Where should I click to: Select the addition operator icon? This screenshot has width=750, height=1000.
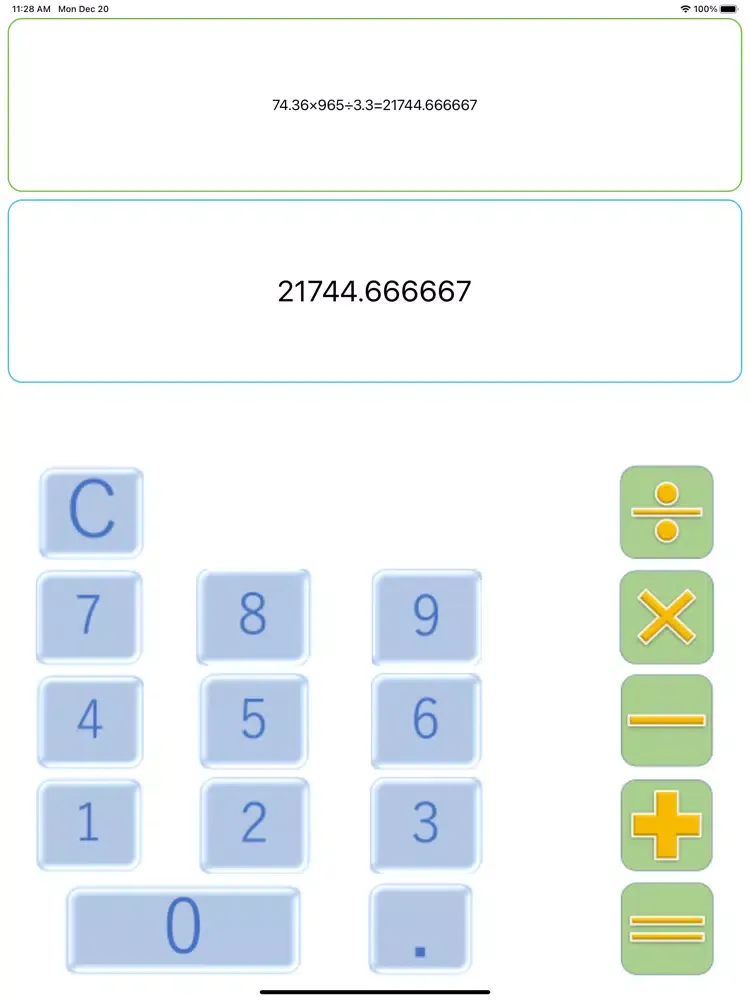pyautogui.click(x=666, y=824)
